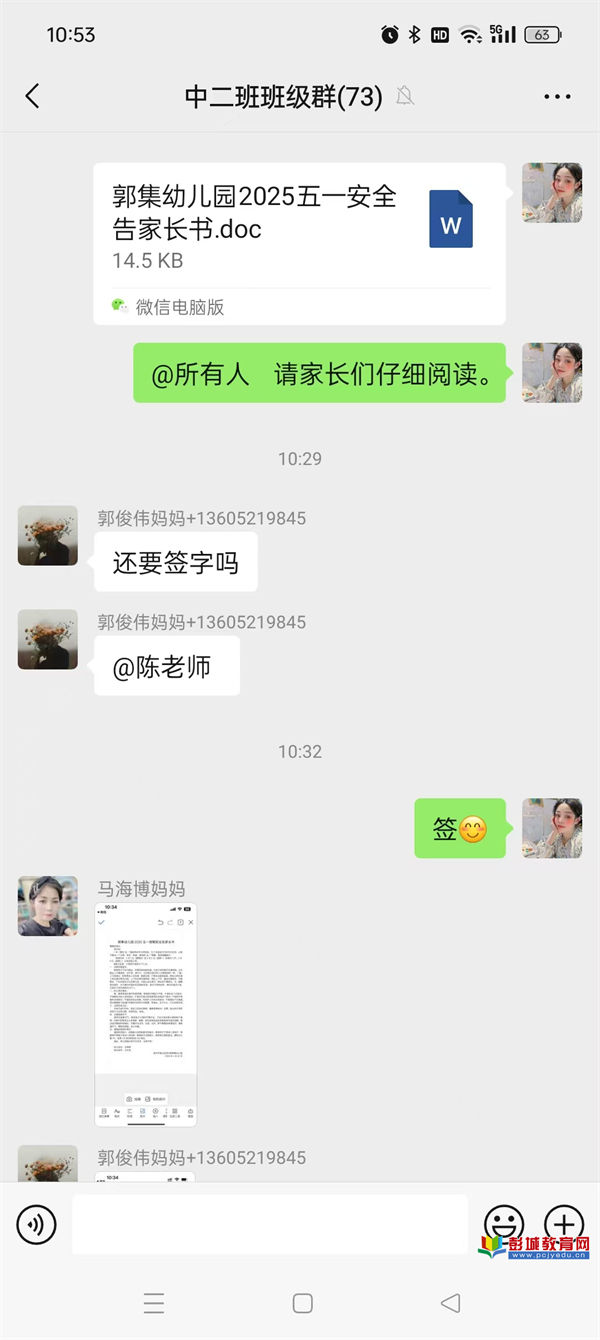This screenshot has height=1340, width=600.
Task: Switch to voice message input
Action: coord(37,1224)
